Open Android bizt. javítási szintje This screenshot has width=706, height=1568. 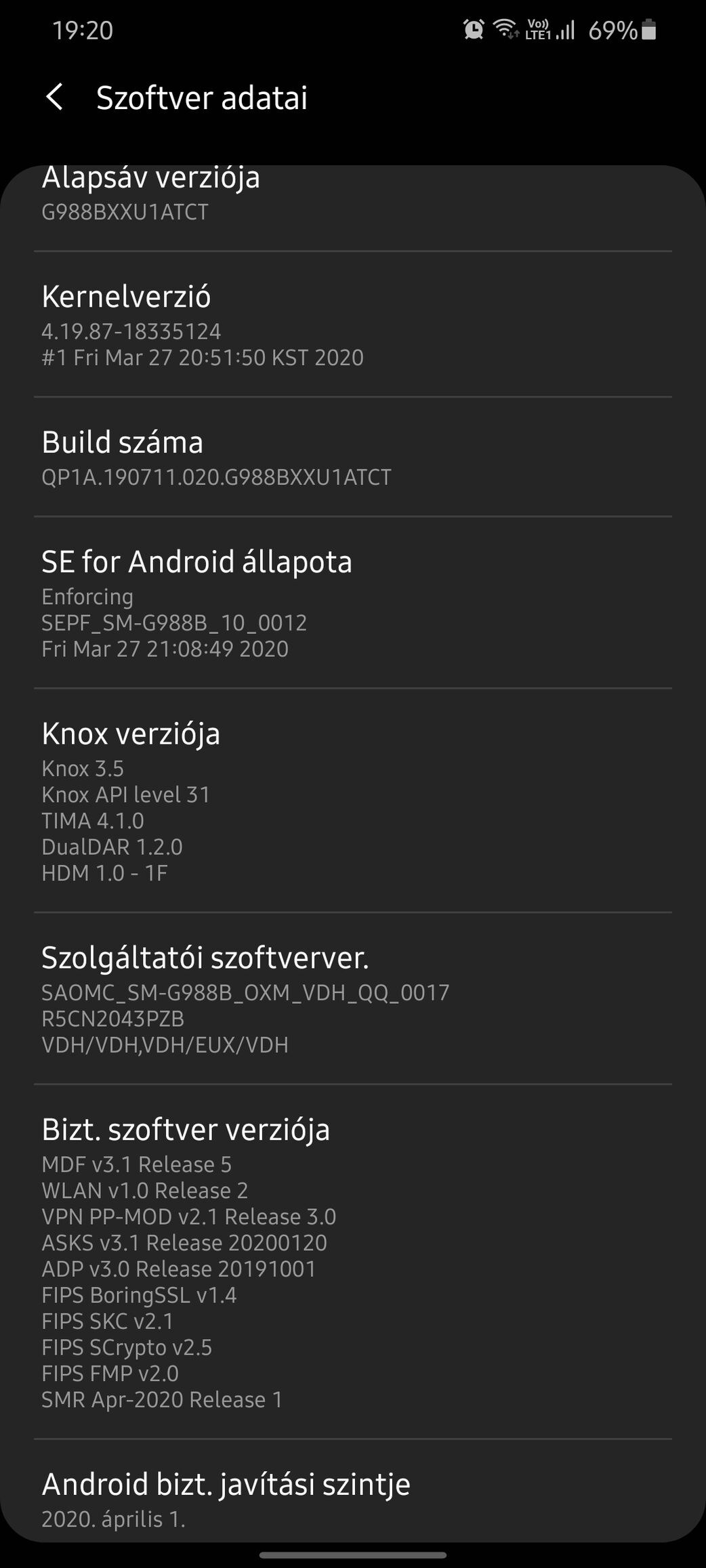[353, 1490]
